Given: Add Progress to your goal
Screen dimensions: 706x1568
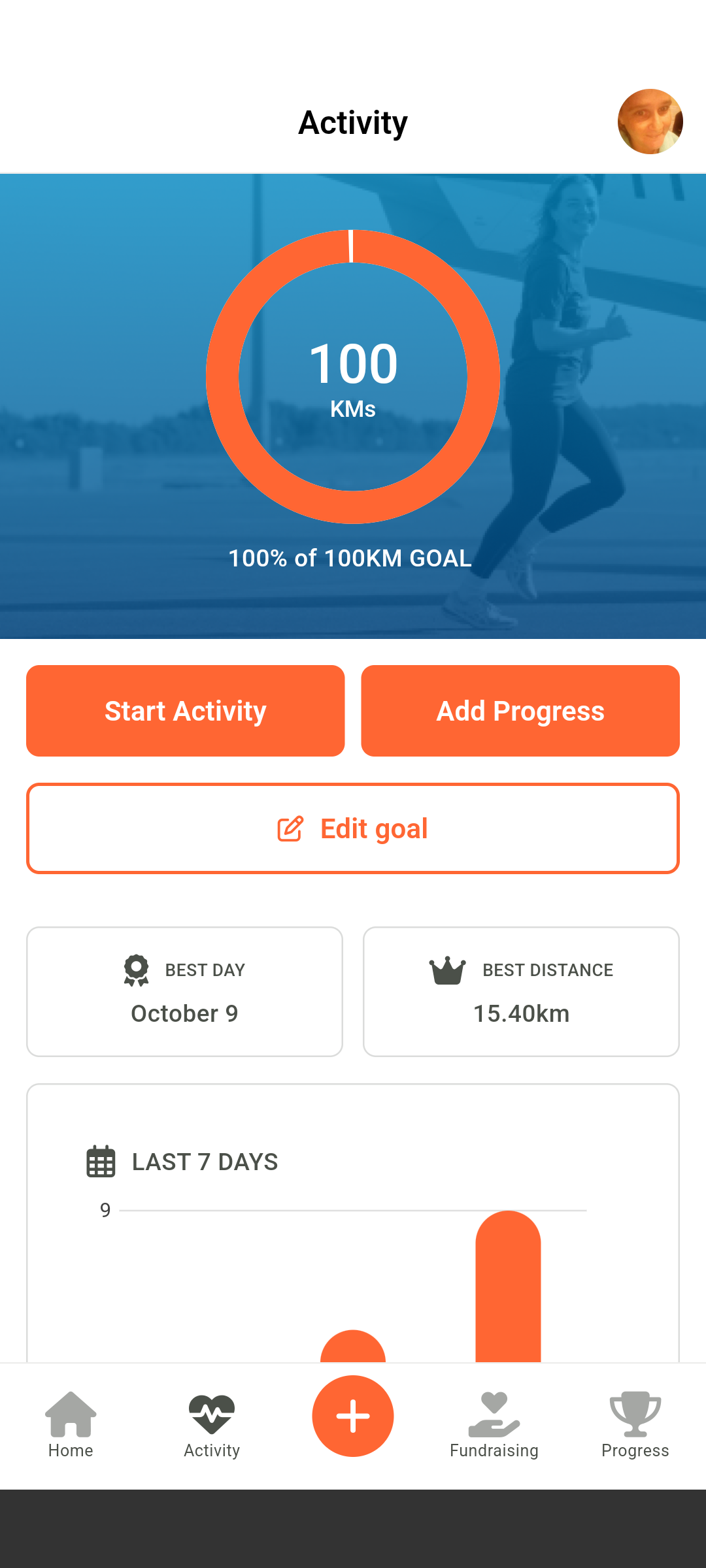Looking at the screenshot, I should [520, 711].
